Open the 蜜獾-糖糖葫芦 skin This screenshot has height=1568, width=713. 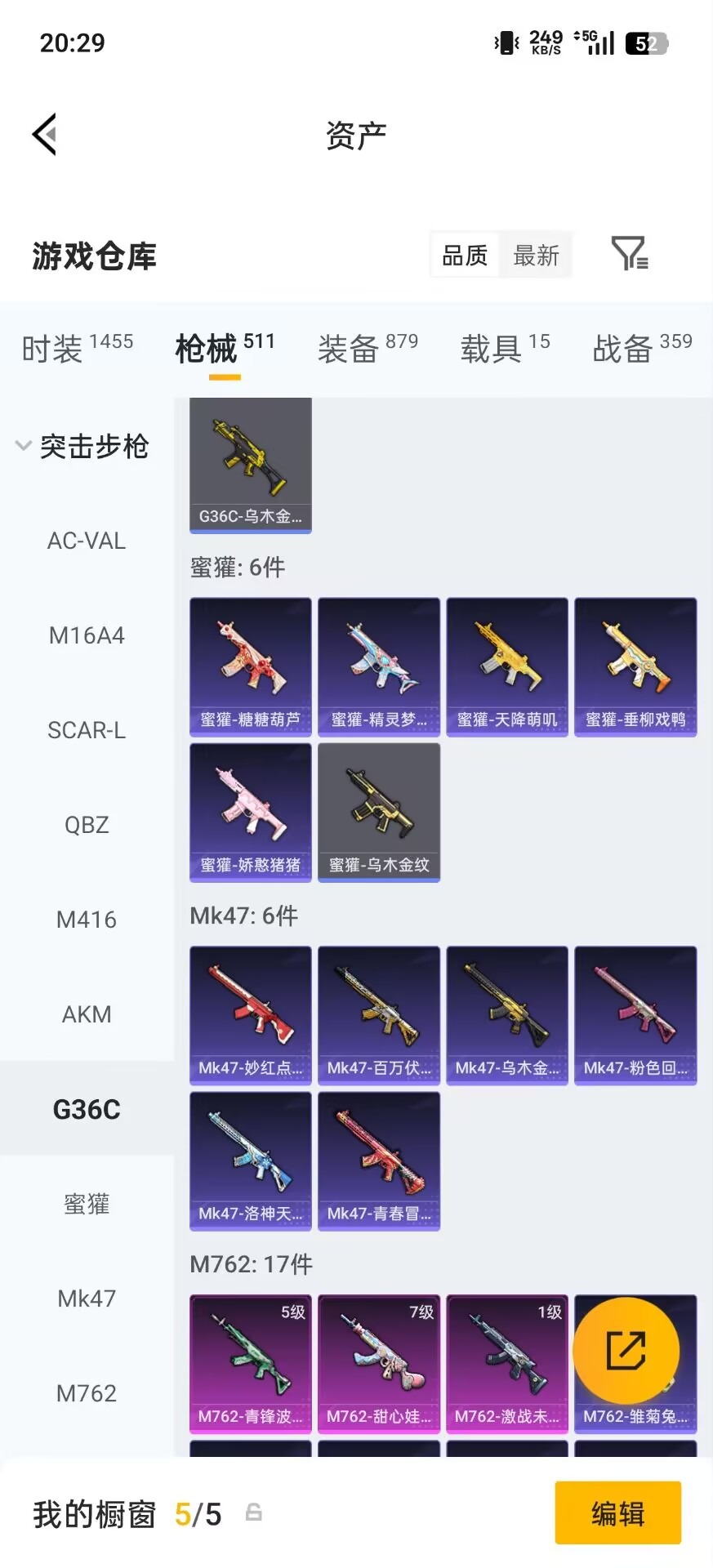(251, 667)
